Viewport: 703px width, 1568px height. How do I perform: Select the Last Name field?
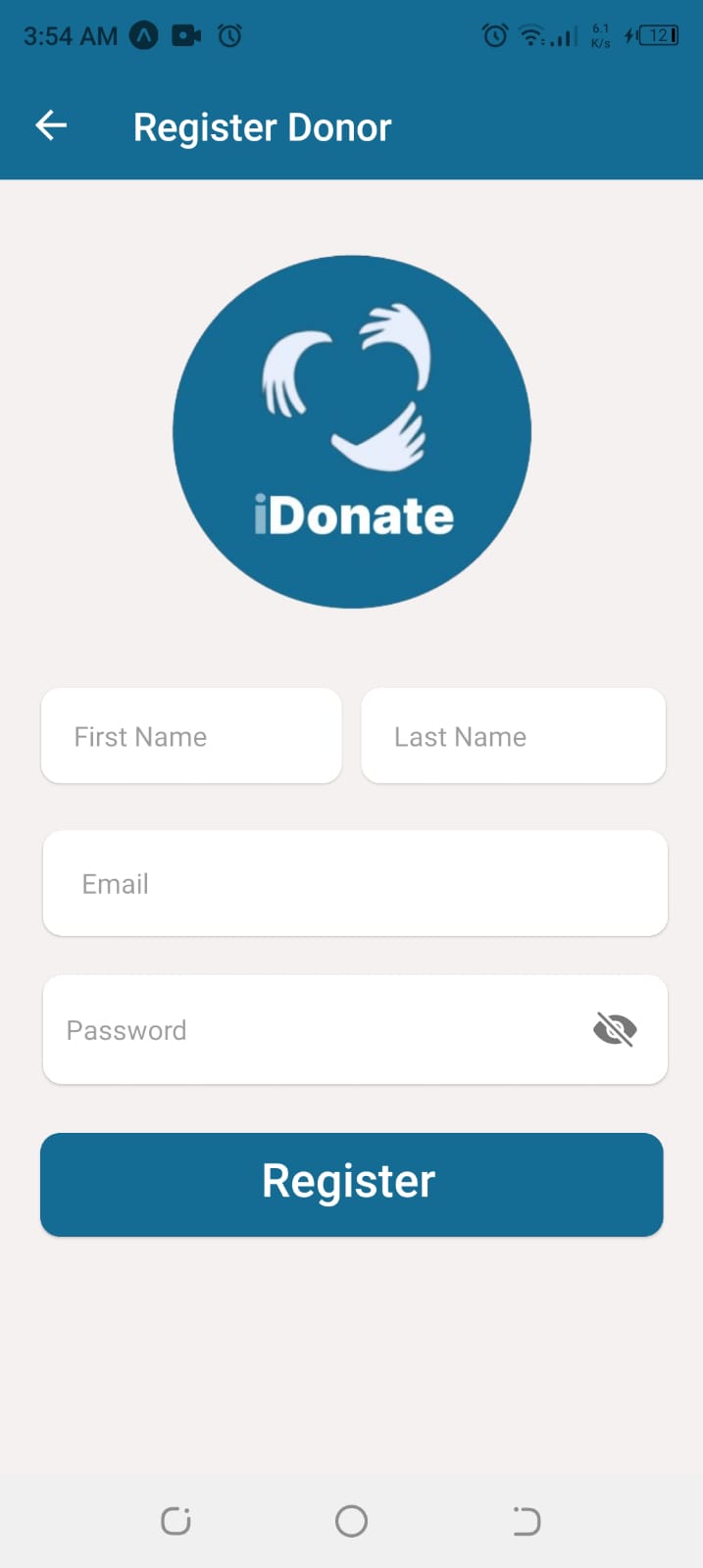513,736
